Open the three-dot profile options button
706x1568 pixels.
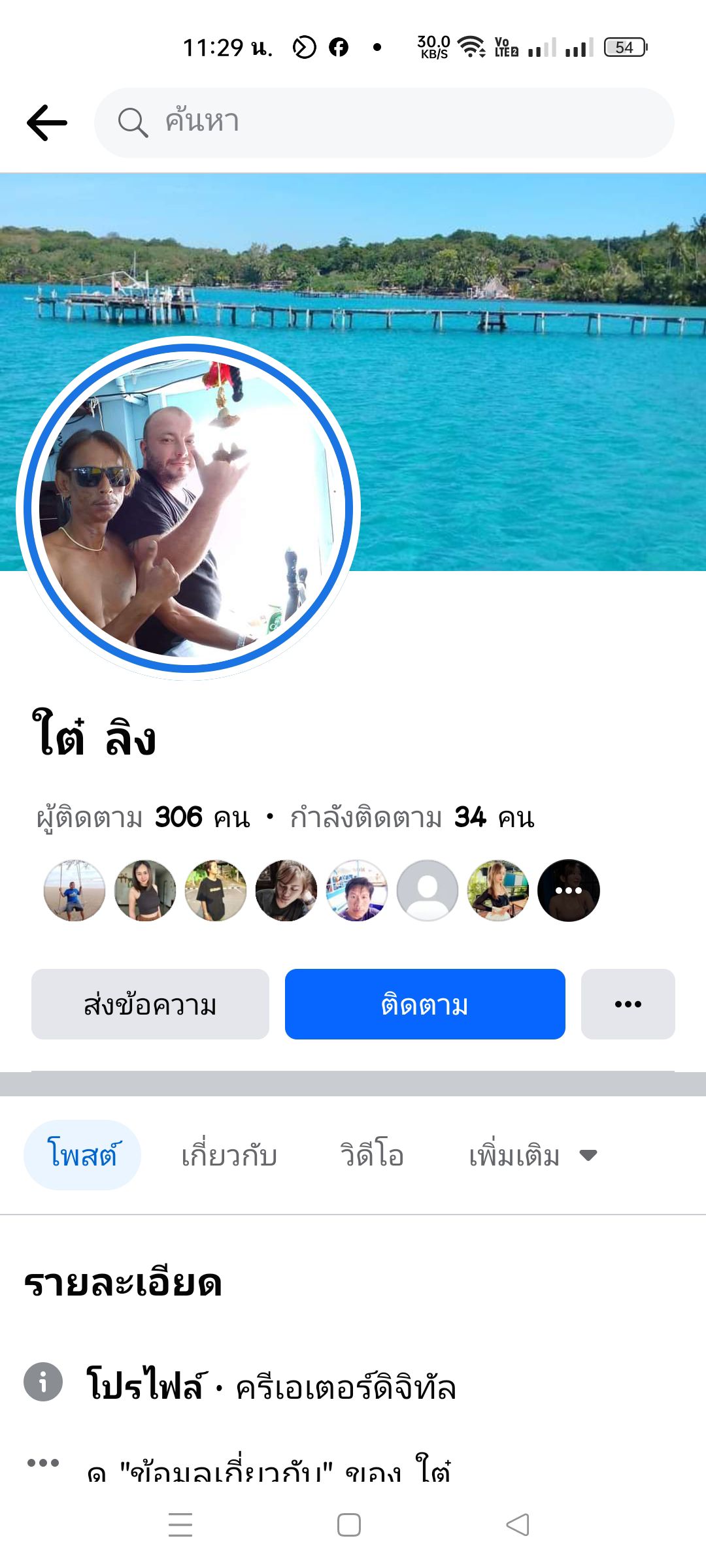pos(628,1004)
